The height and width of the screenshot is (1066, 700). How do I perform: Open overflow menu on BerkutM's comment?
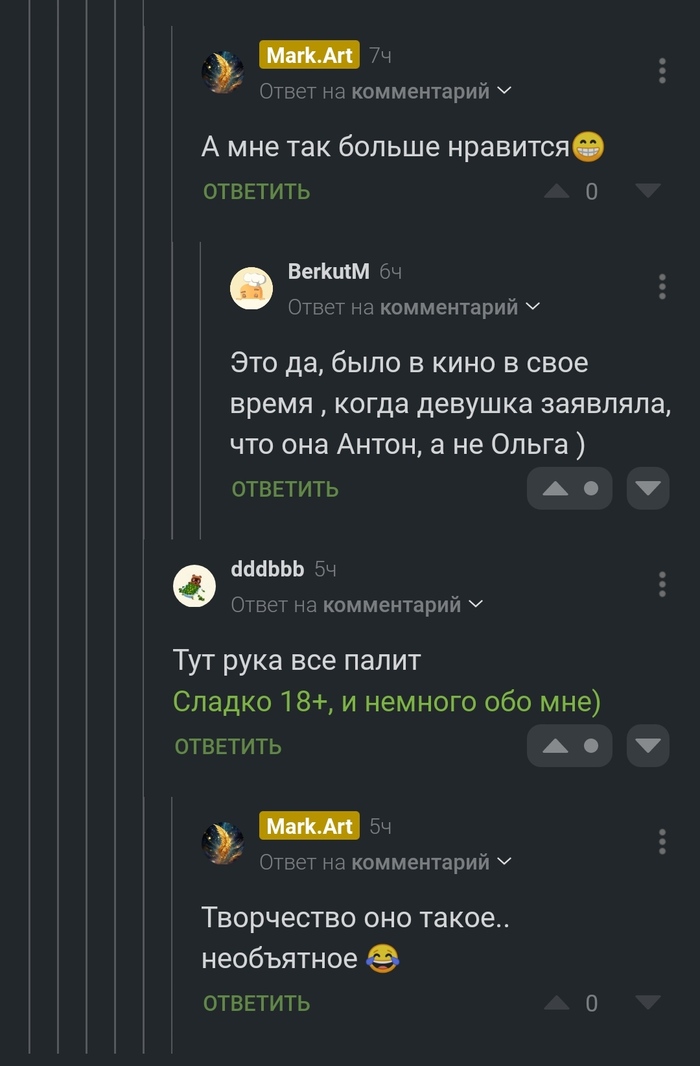pos(662,286)
